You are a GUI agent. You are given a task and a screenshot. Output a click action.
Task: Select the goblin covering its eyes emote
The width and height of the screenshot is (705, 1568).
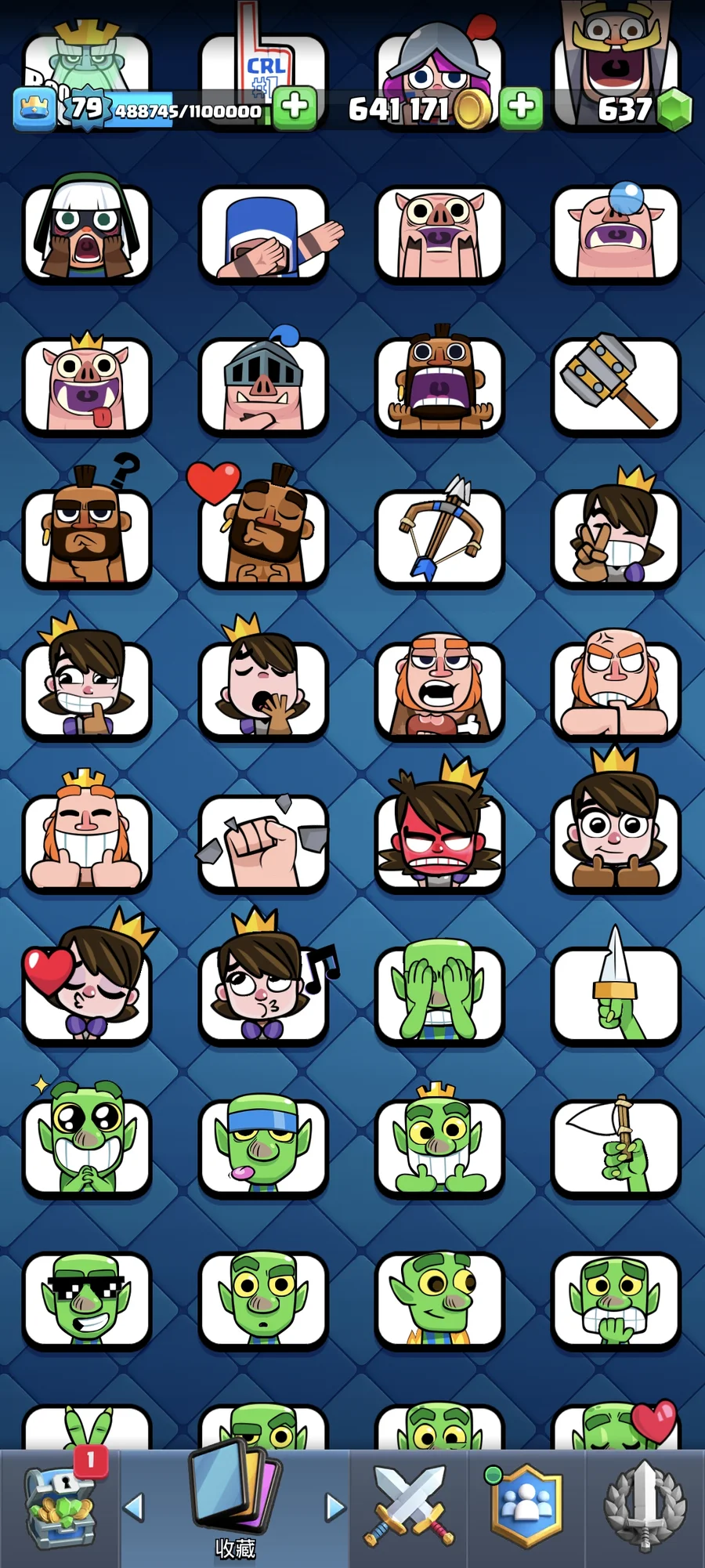coord(439,994)
